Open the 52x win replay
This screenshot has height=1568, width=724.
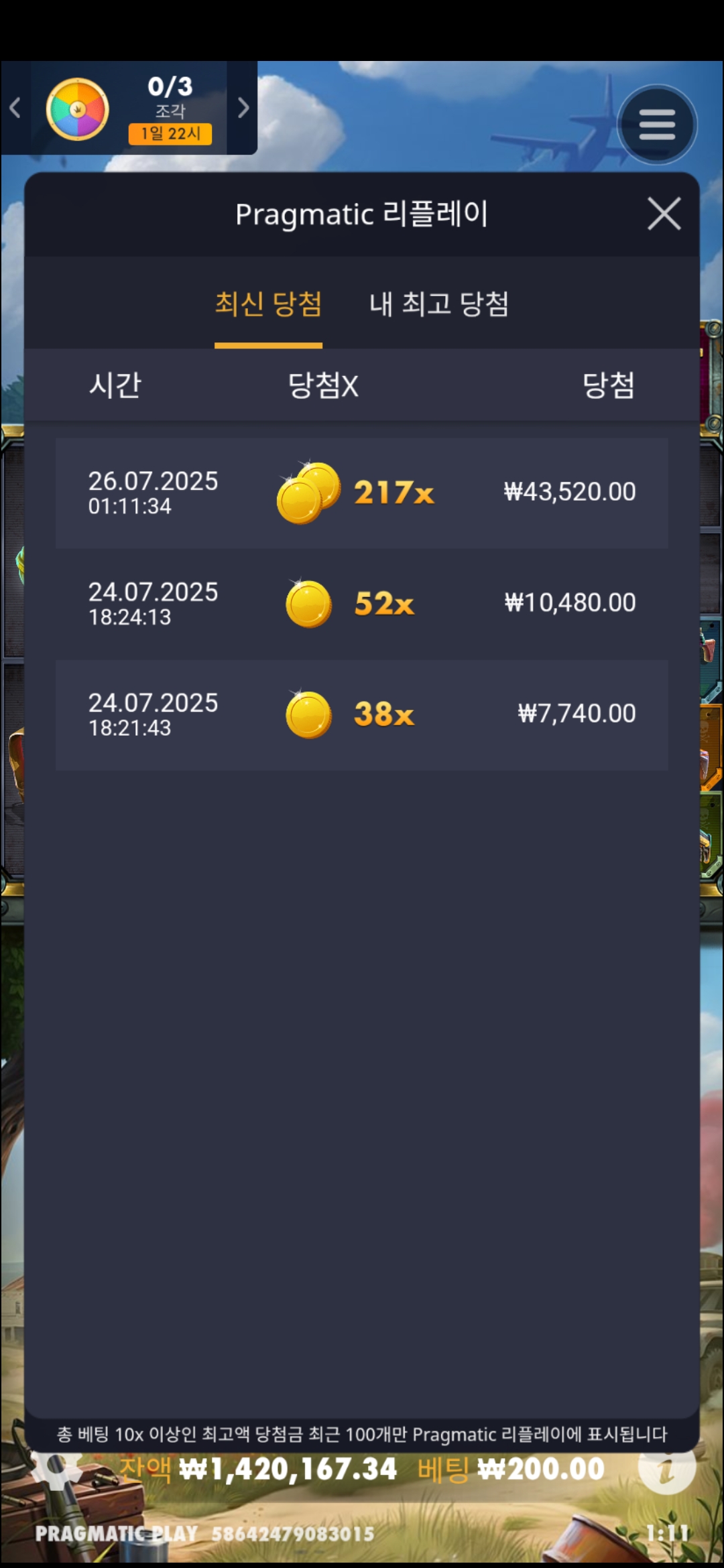coord(362,604)
